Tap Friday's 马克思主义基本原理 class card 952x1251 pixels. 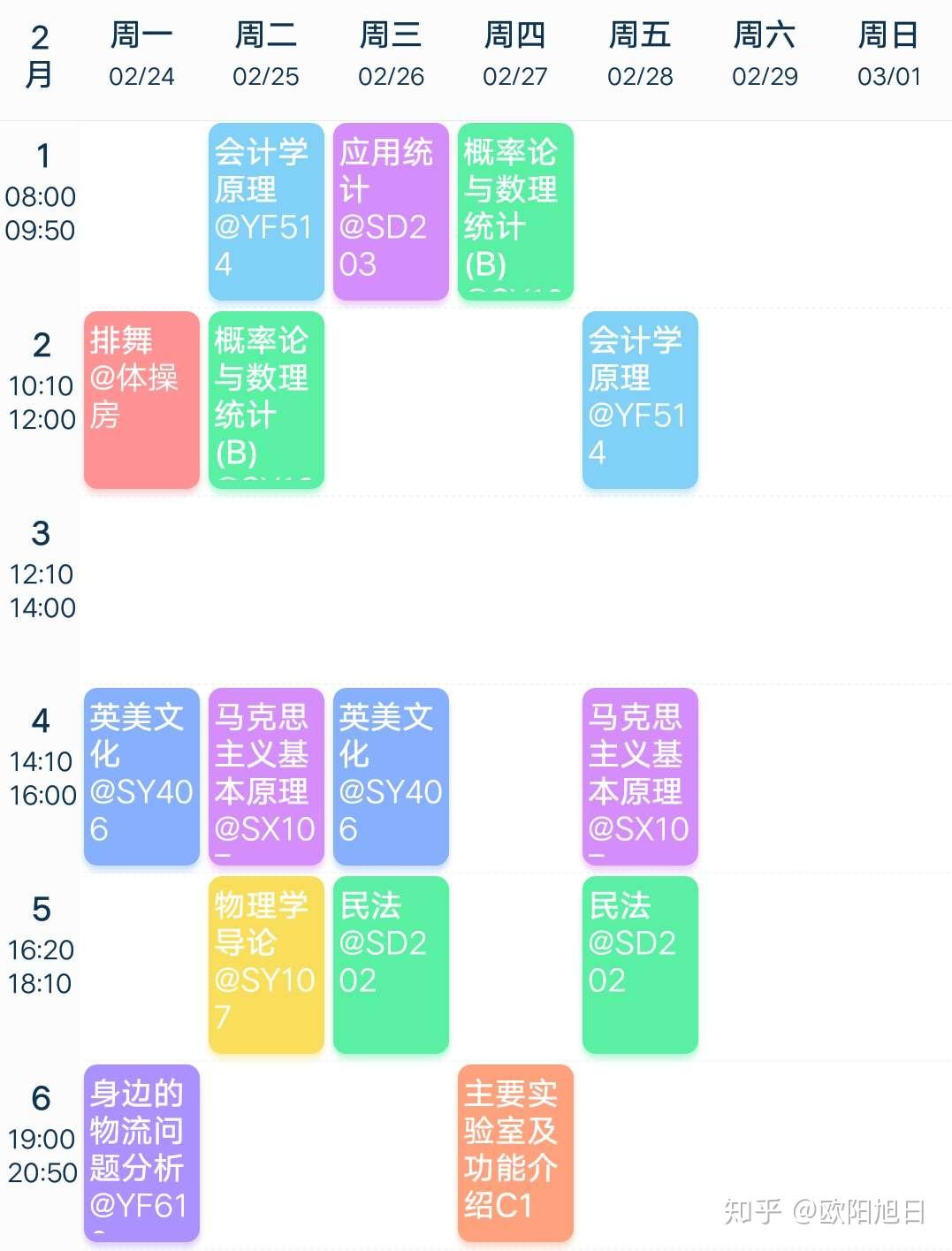pyautogui.click(x=640, y=776)
